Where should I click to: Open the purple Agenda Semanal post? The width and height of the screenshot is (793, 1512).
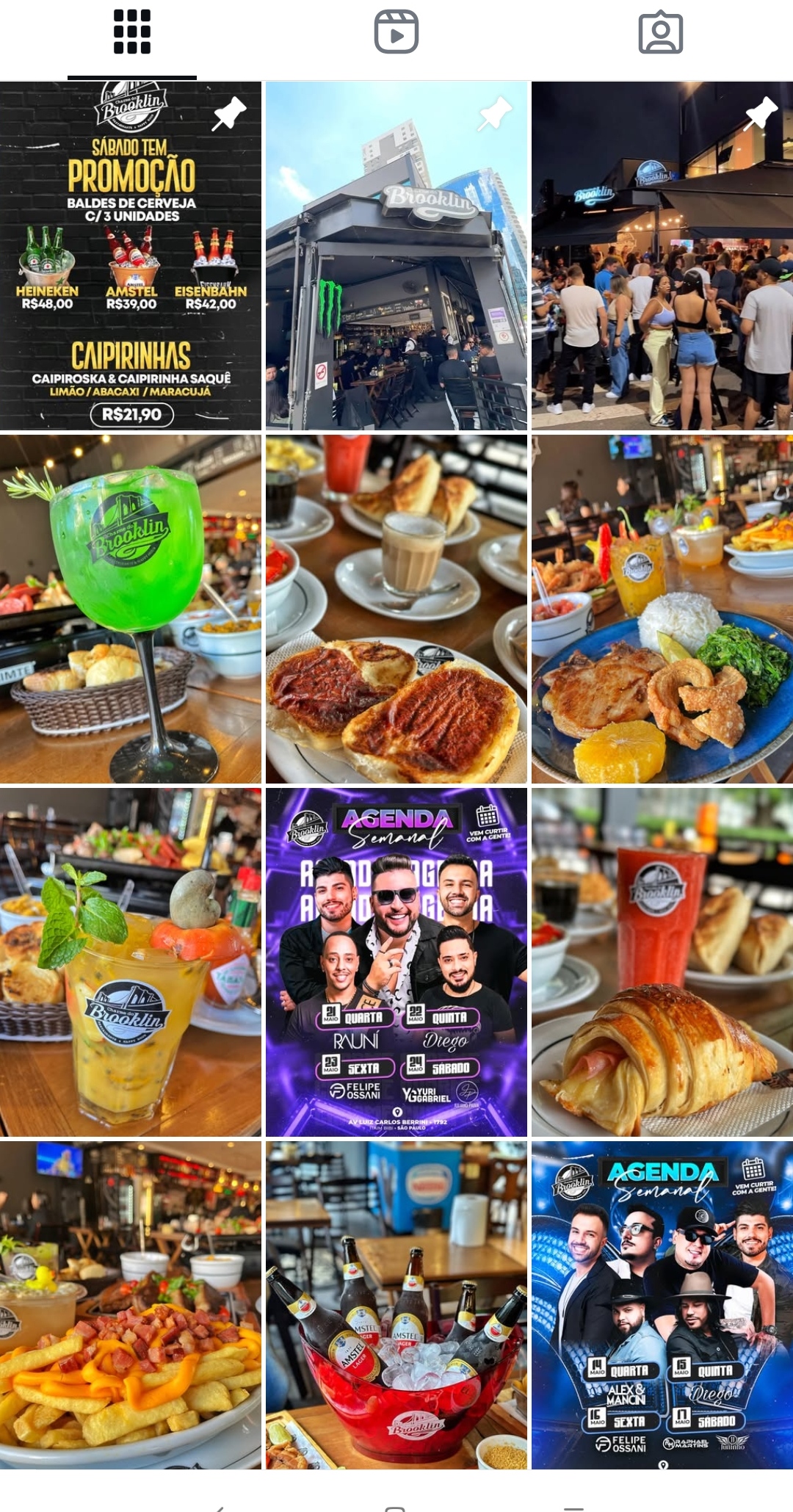tap(396, 962)
